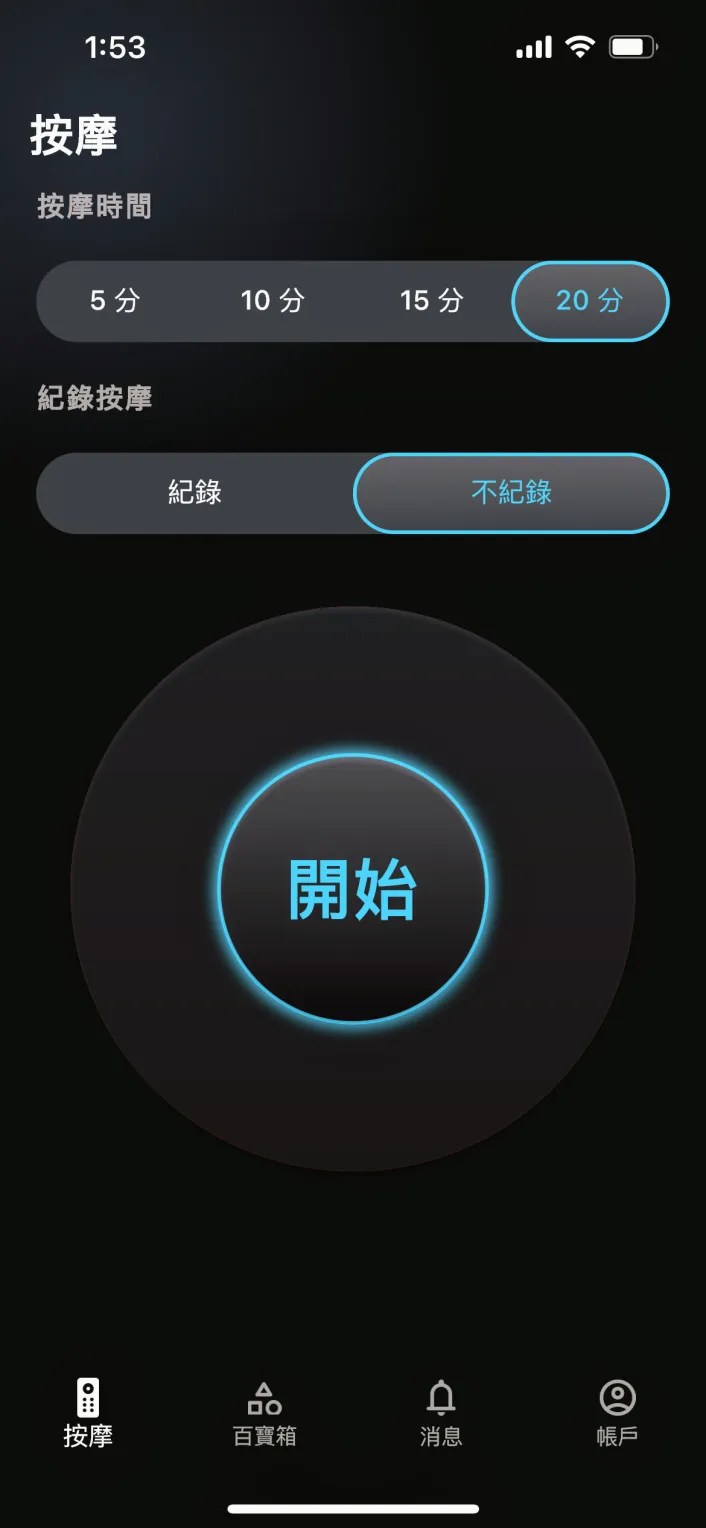Viewport: 706px width, 1528px height.
Task: Tap the 開始 button to start massage
Action: coord(353,888)
